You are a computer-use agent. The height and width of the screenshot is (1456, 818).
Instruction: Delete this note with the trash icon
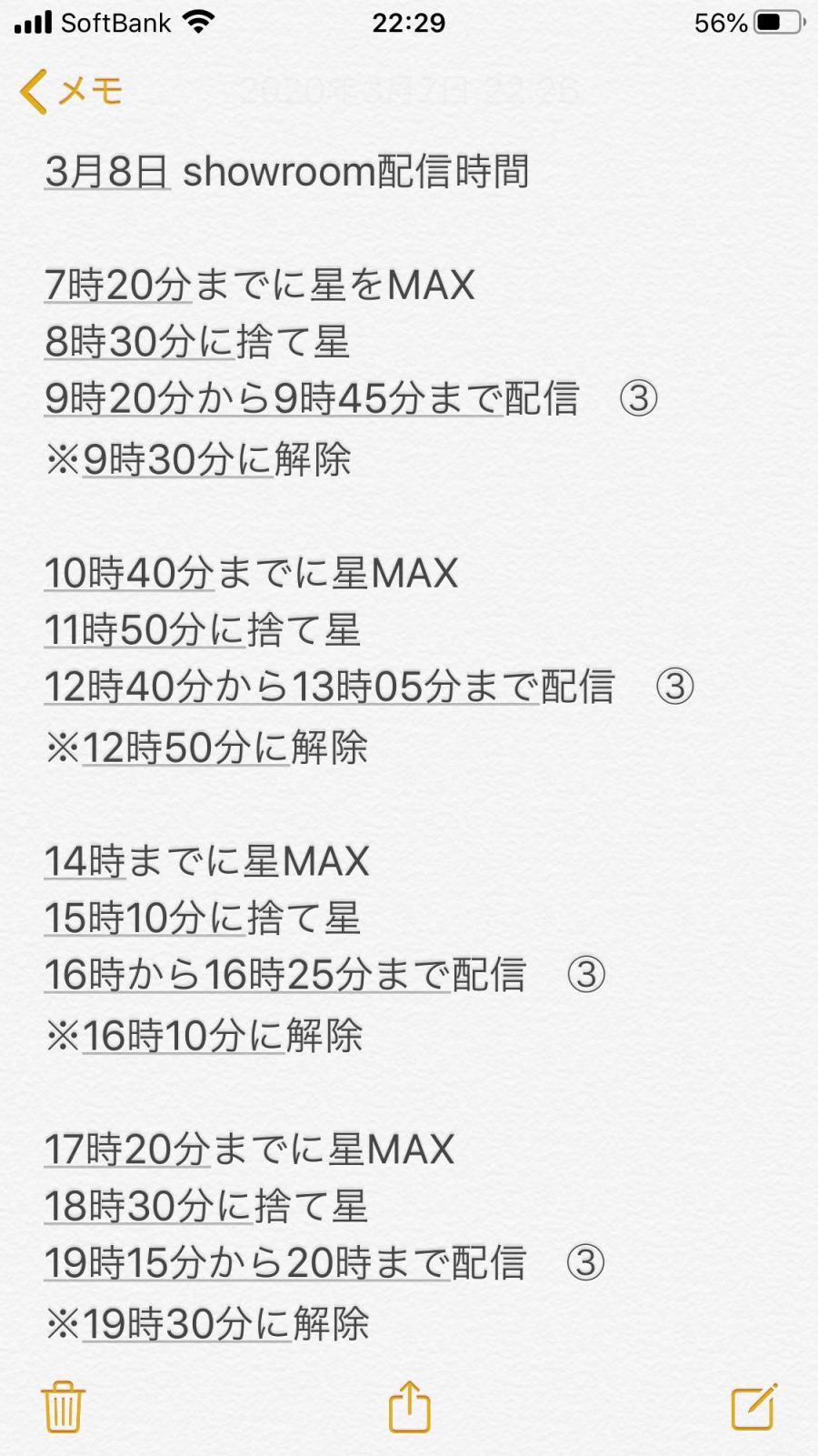(x=63, y=1406)
